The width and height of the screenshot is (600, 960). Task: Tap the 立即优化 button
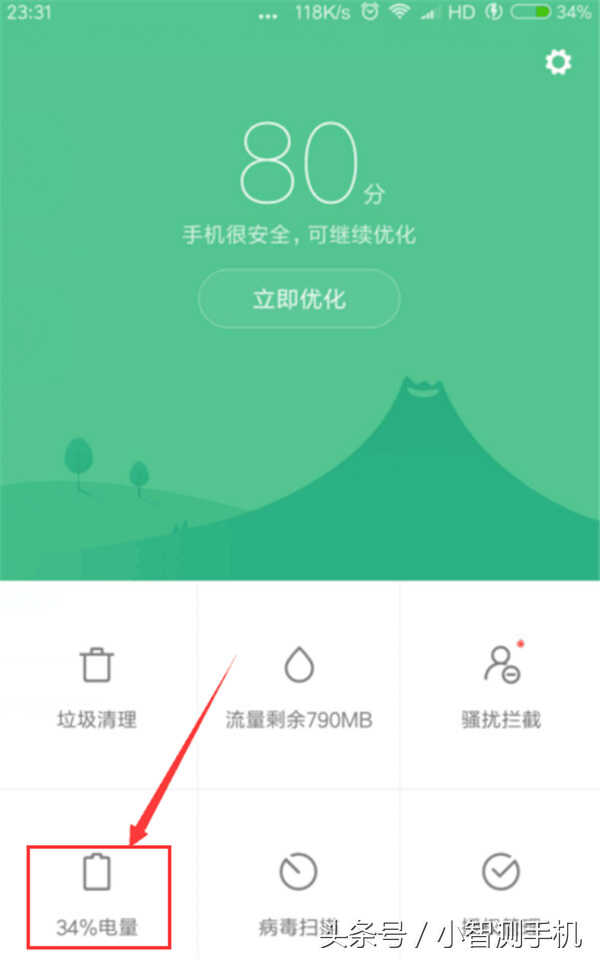point(299,298)
